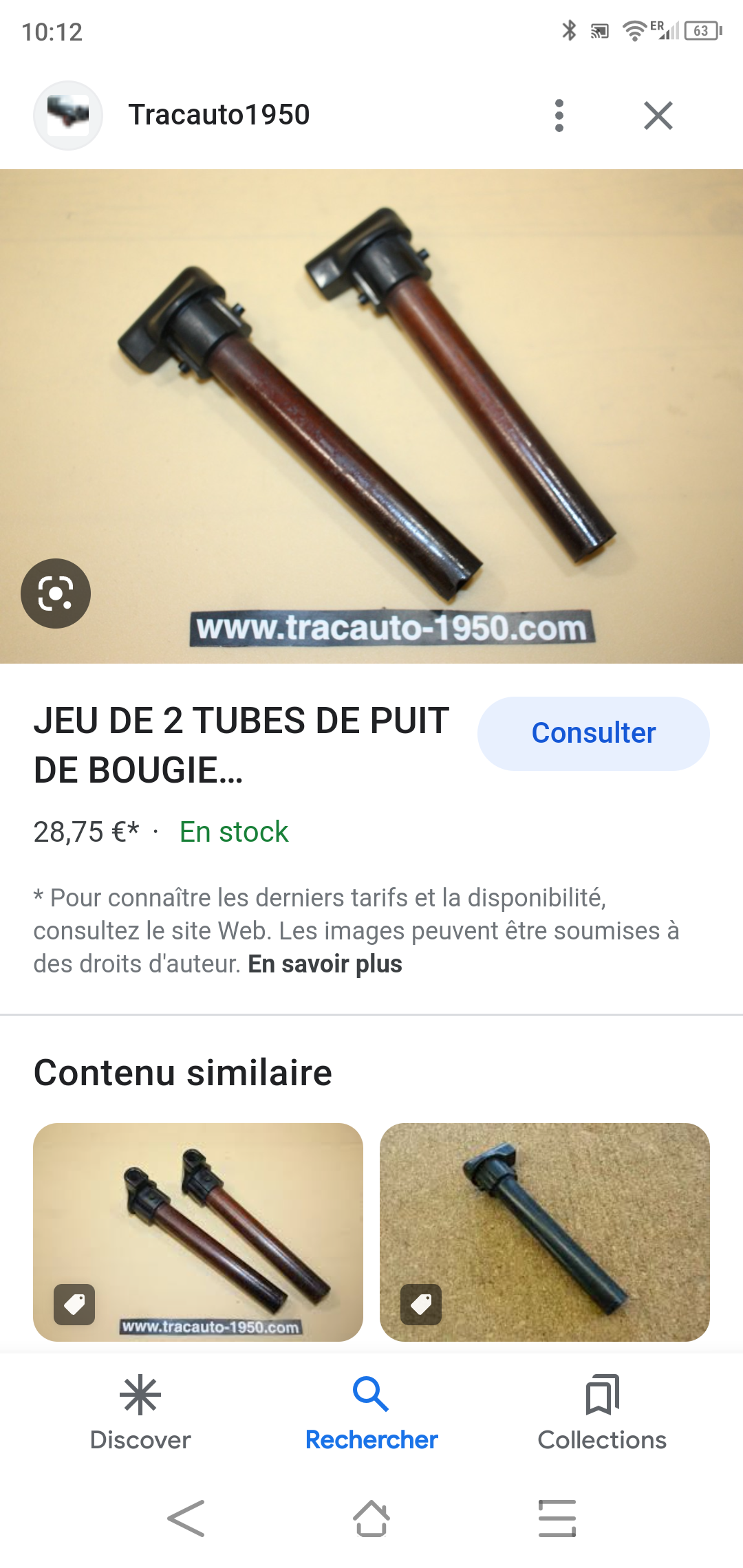This screenshot has width=743, height=1568.
Task: Open the Tracauto1950 source header
Action: [219, 115]
